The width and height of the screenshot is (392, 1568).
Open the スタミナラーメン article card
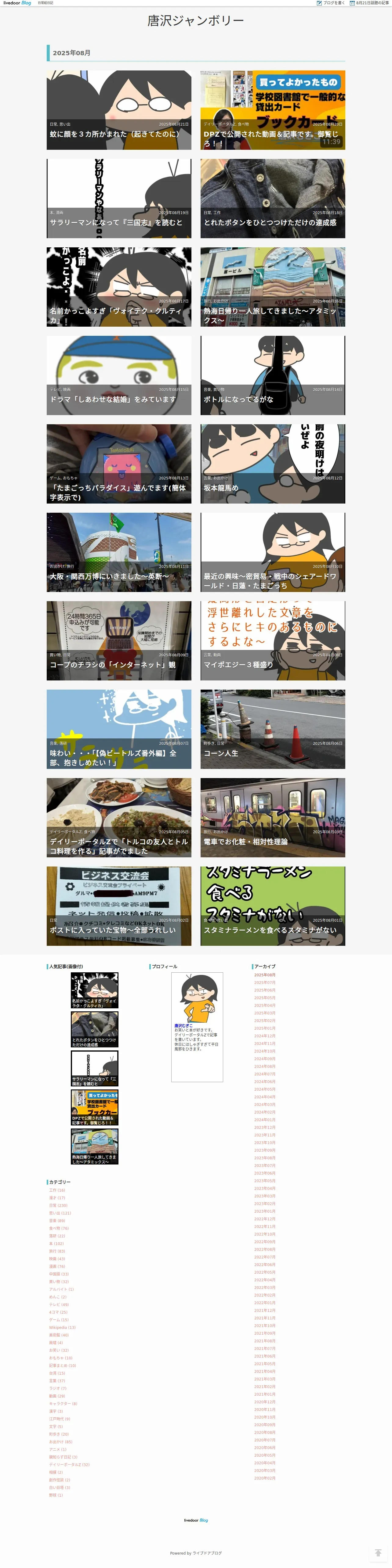click(273, 906)
